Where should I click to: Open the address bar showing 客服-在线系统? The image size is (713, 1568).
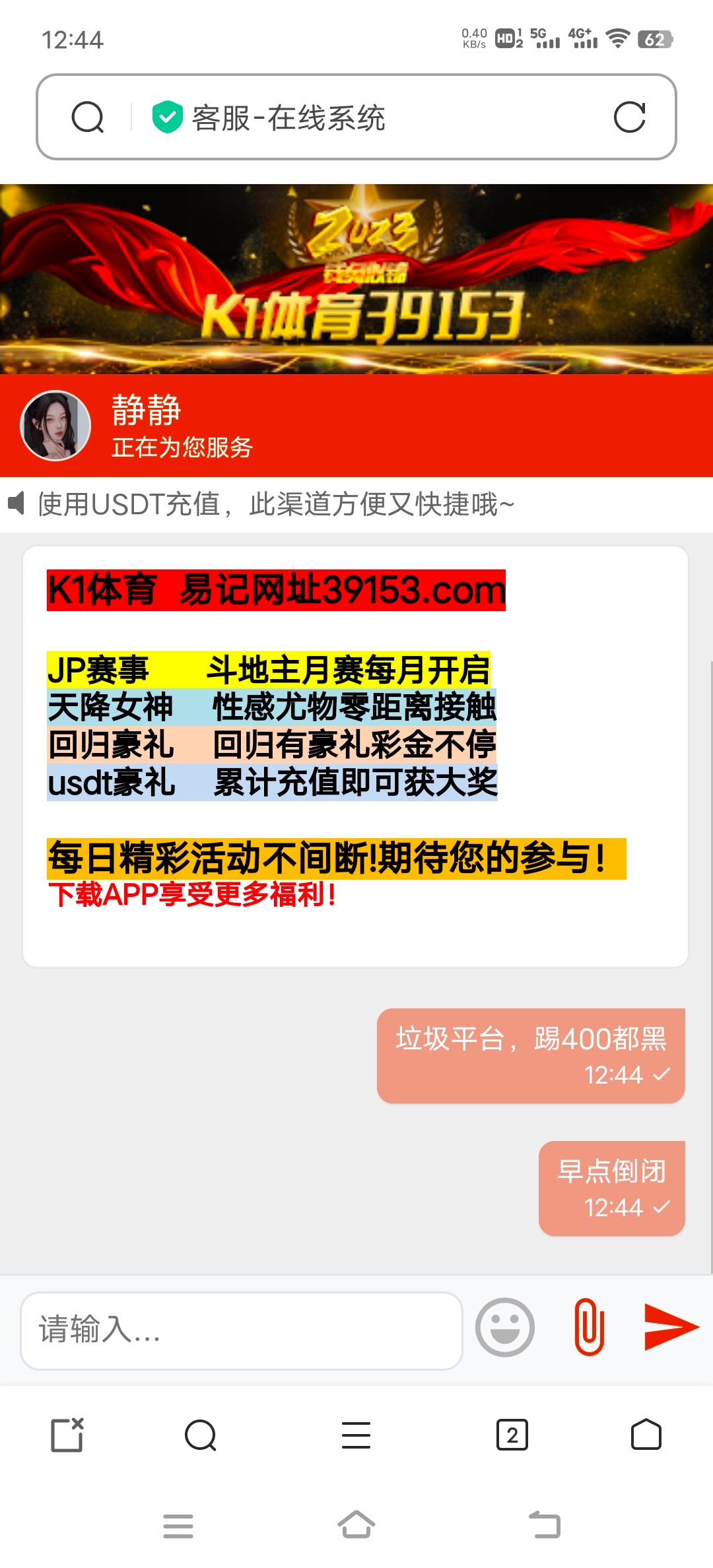[356, 117]
